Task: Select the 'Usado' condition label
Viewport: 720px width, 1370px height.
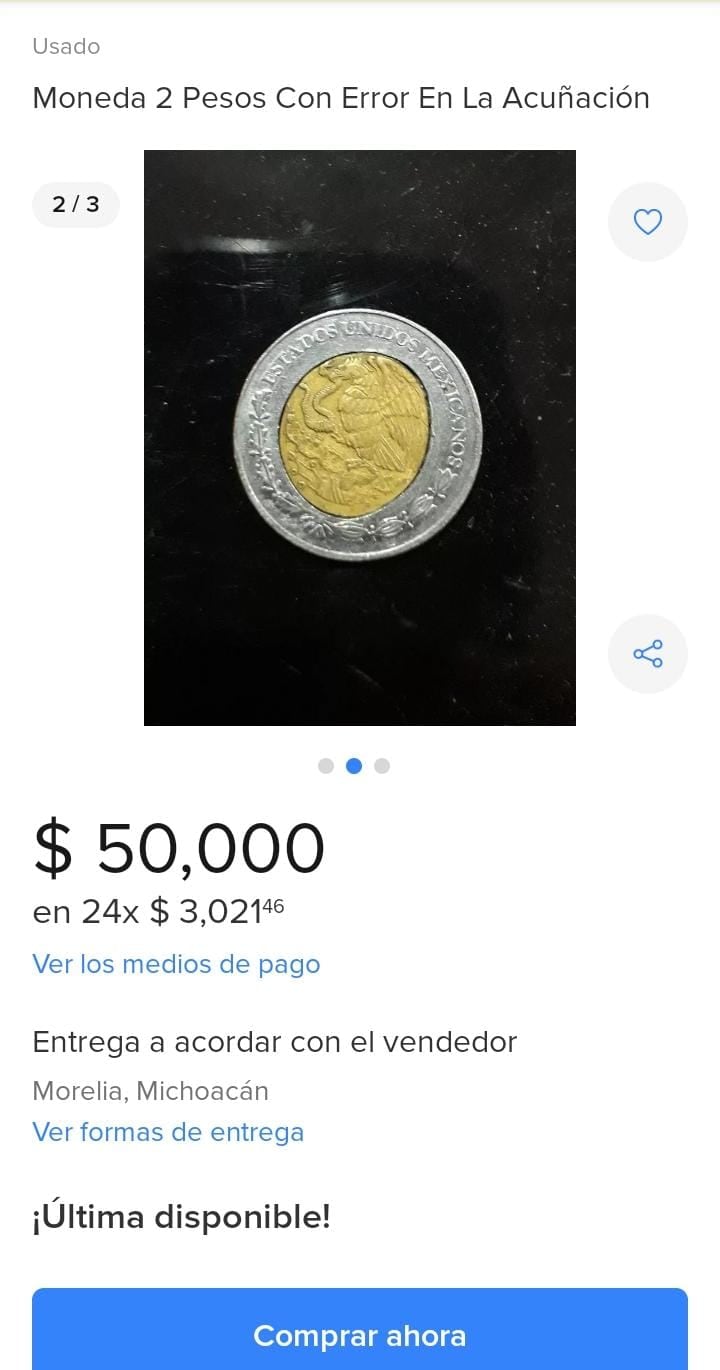Action: coord(65,46)
